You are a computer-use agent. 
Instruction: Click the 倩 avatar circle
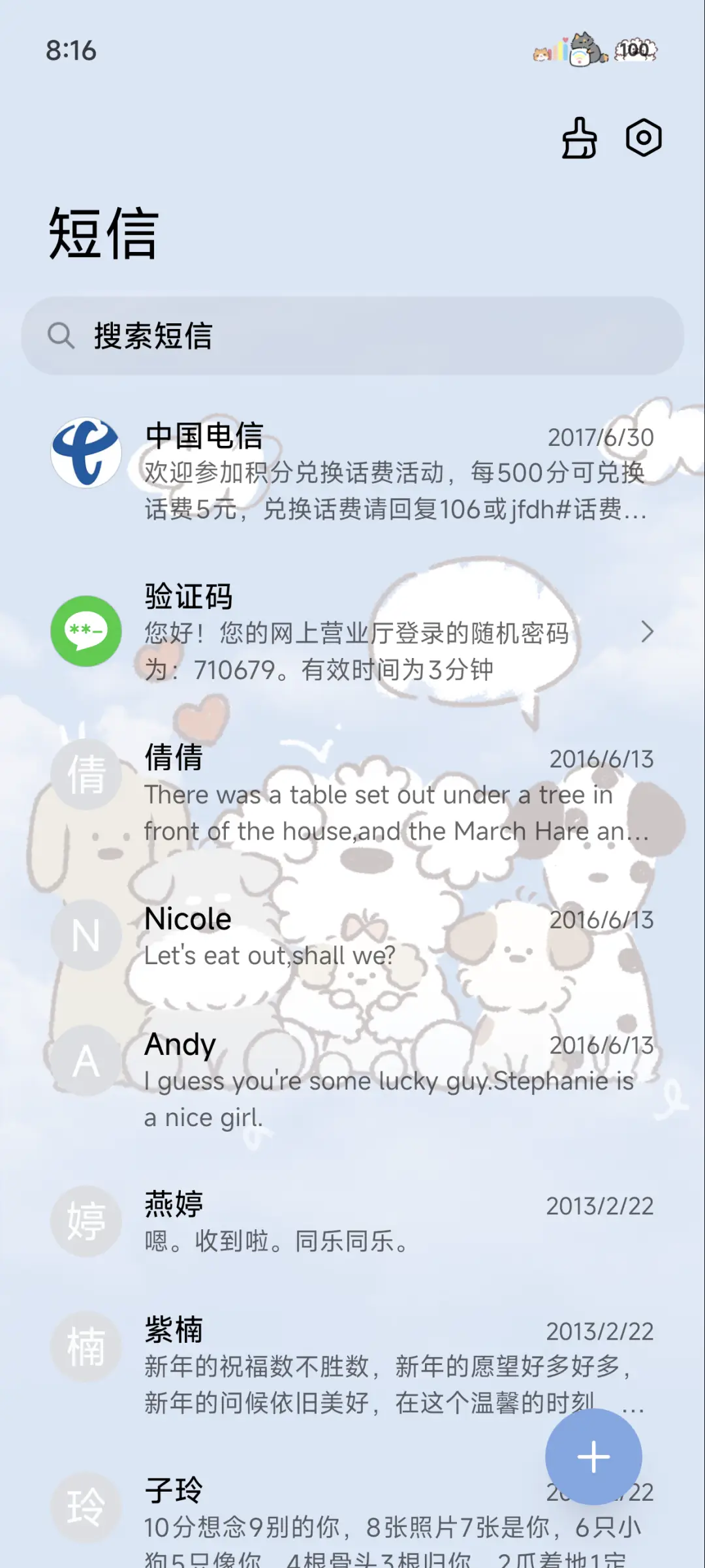tap(86, 774)
